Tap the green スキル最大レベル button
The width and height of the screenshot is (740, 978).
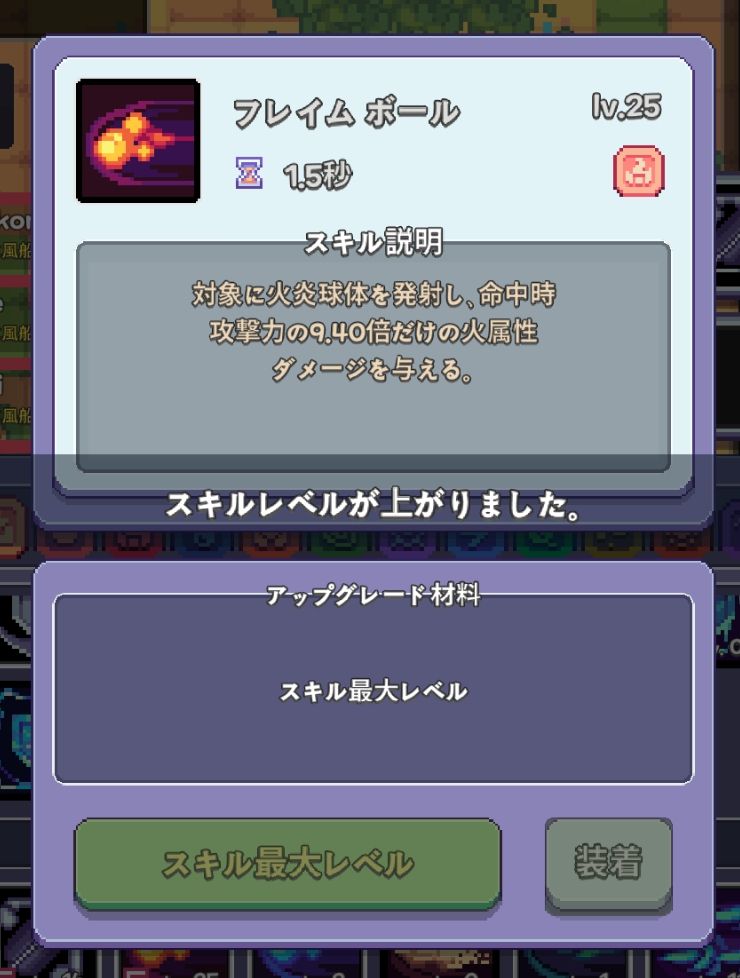pos(287,863)
